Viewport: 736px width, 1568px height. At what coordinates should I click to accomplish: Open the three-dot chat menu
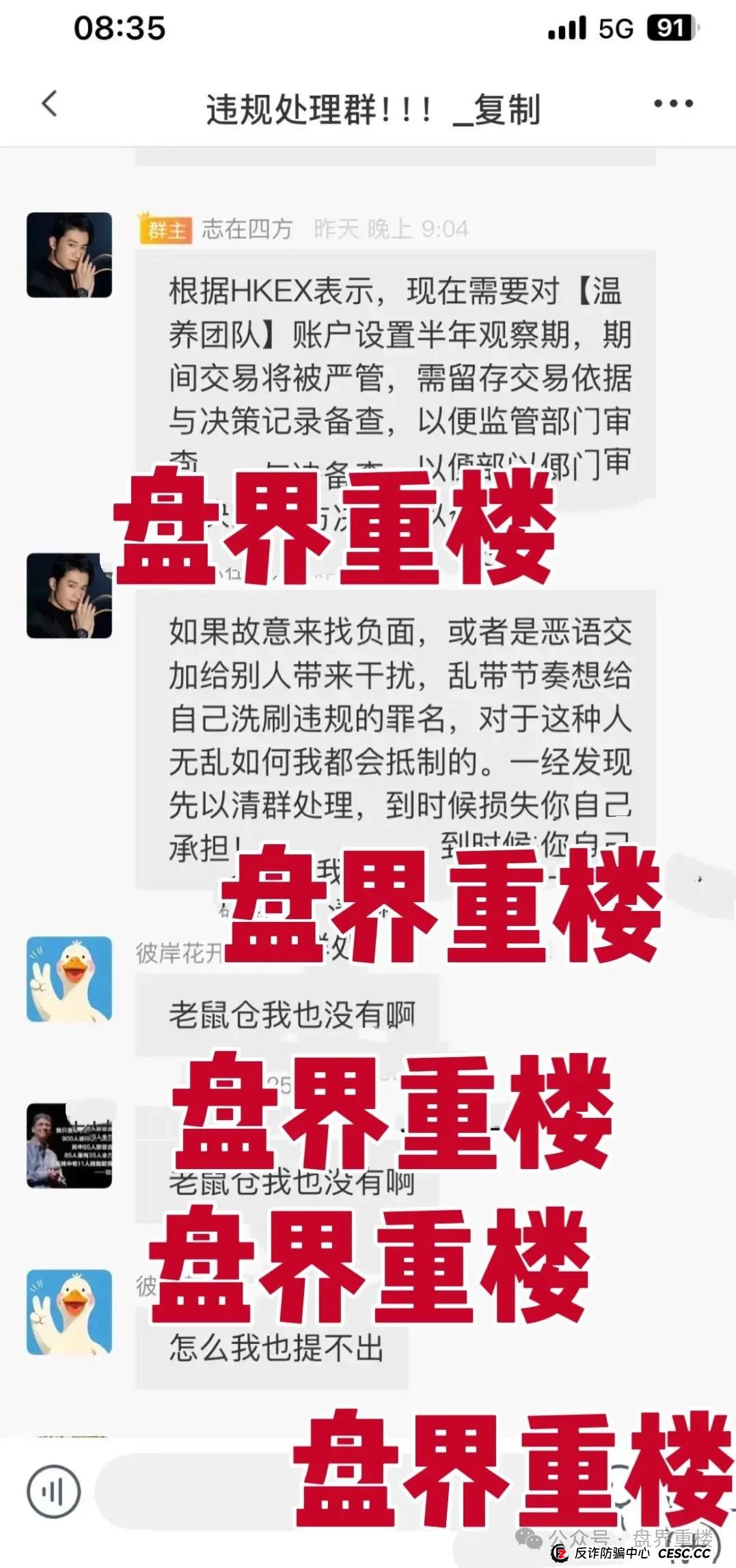coord(673,104)
